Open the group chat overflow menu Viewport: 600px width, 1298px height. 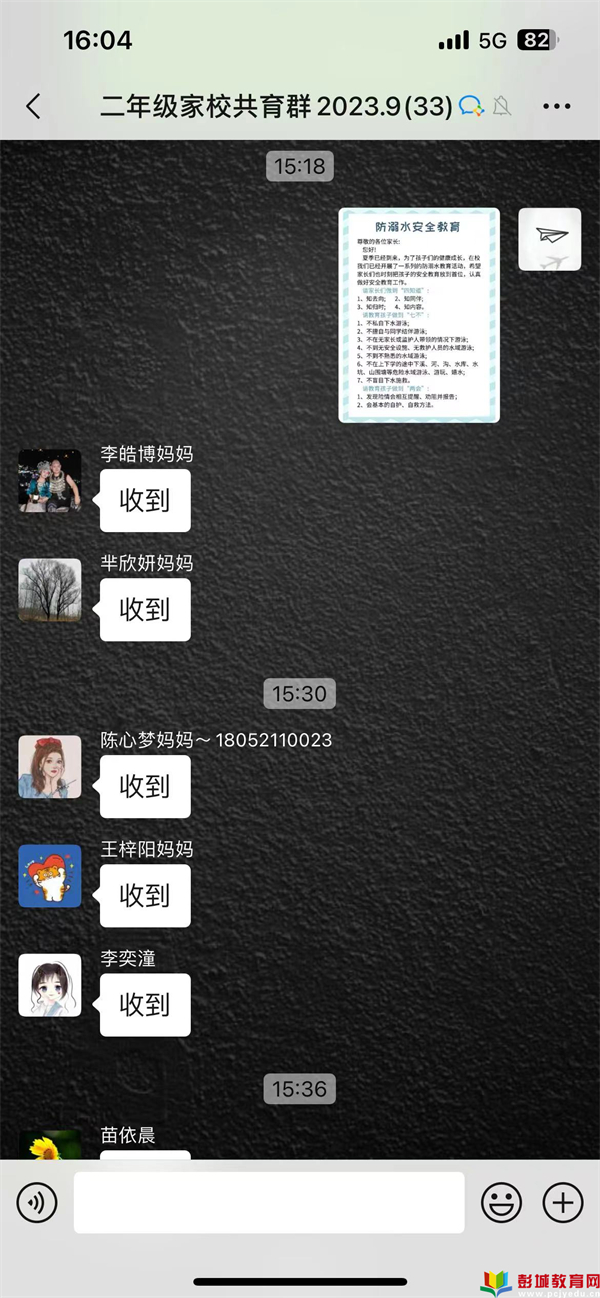[x=556, y=107]
